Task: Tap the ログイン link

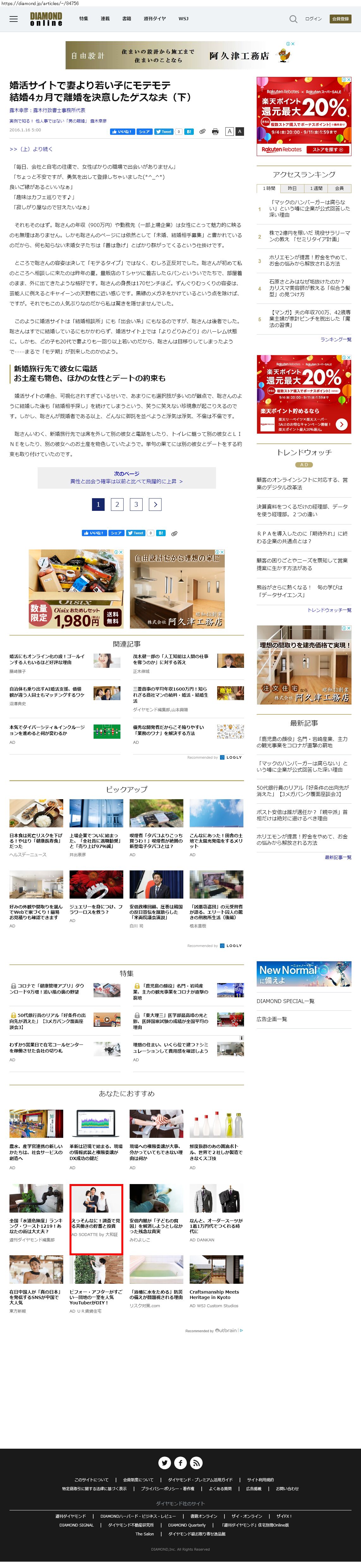Action: 313,19
